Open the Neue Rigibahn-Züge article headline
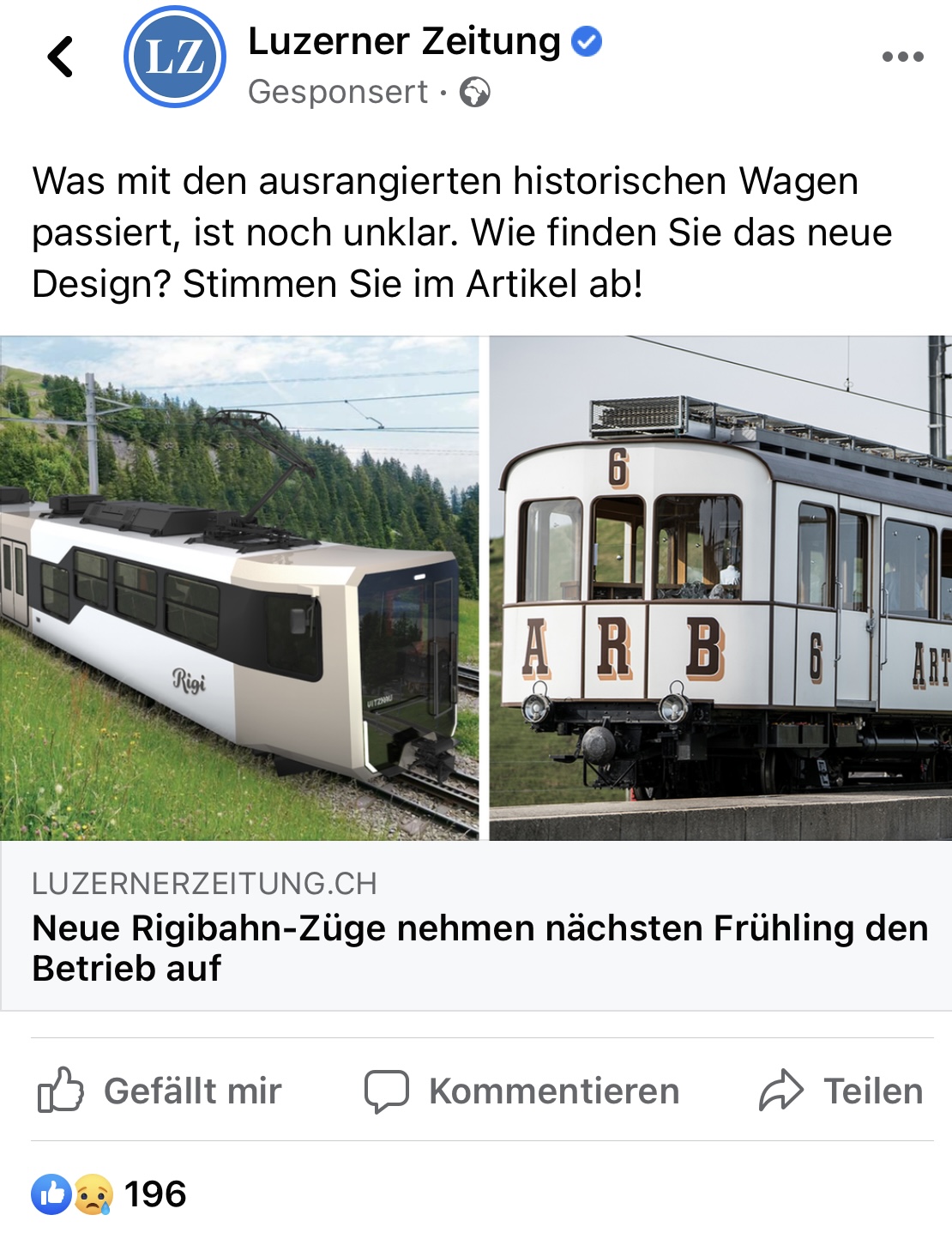Viewport: 952px width, 1239px height. point(479,947)
